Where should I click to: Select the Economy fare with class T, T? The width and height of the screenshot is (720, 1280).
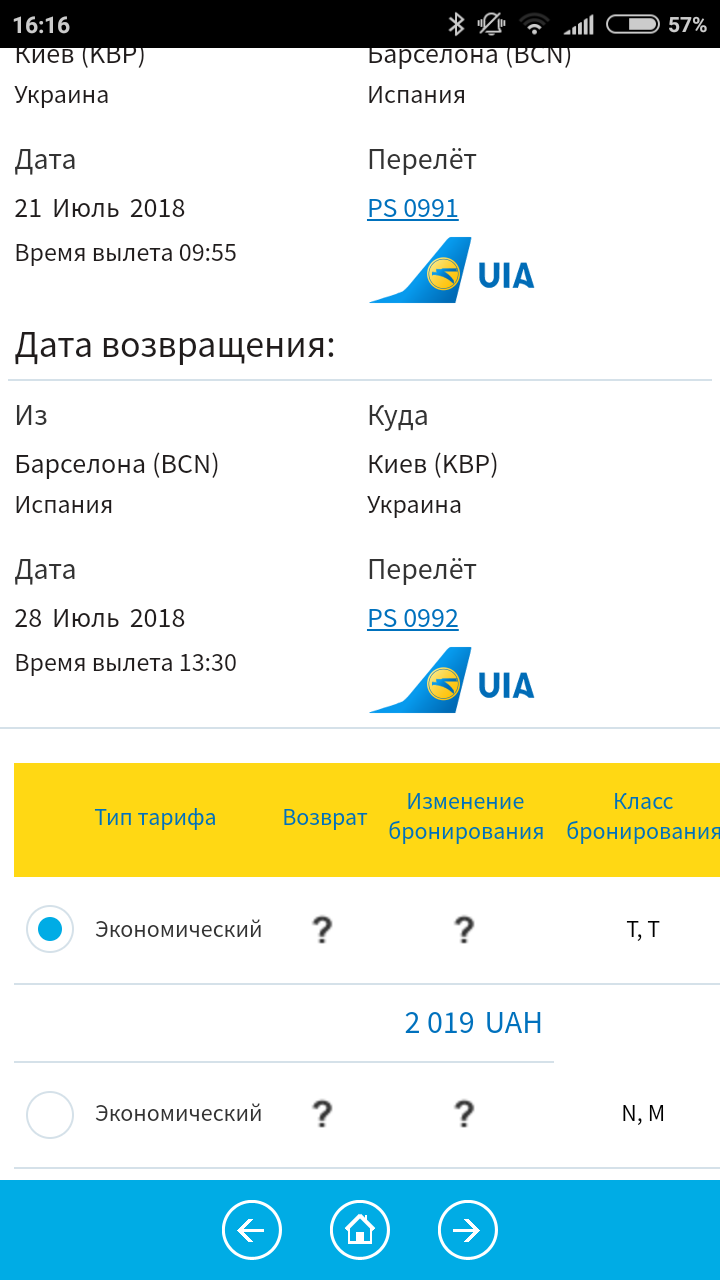50,929
